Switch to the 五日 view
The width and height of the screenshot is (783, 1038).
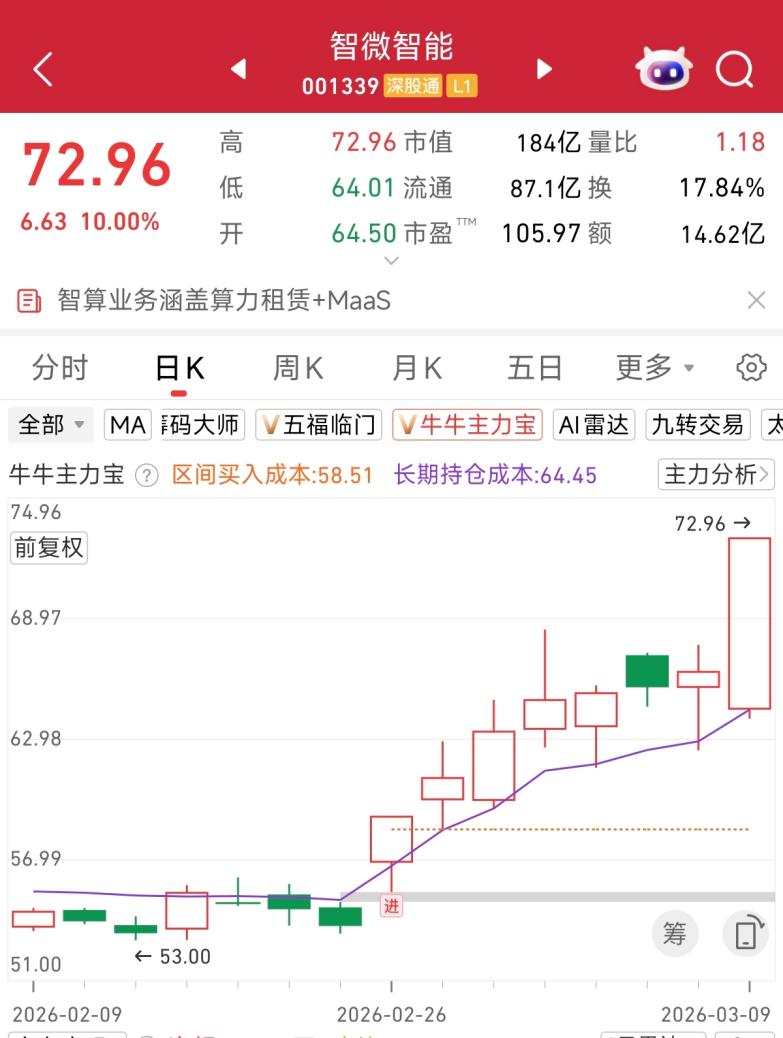535,368
